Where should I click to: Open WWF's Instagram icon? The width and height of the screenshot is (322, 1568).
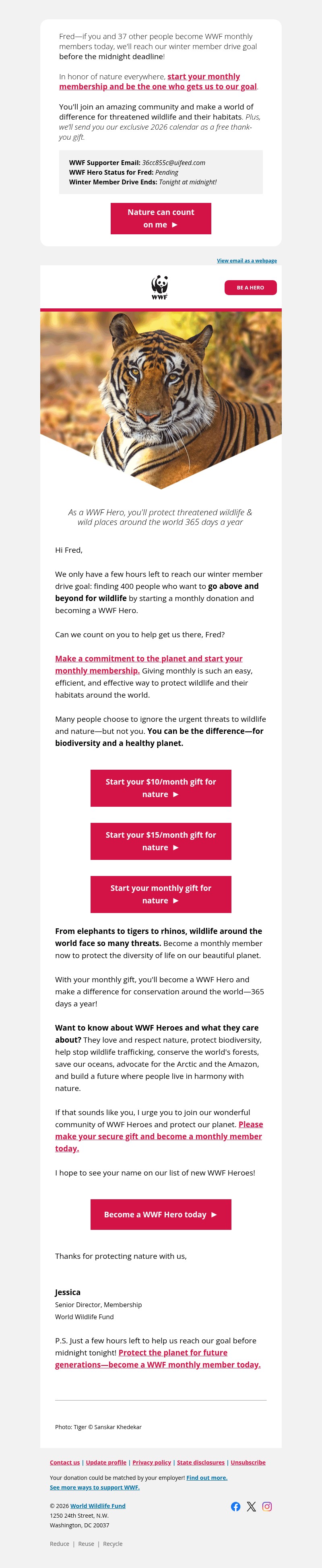[x=267, y=1506]
